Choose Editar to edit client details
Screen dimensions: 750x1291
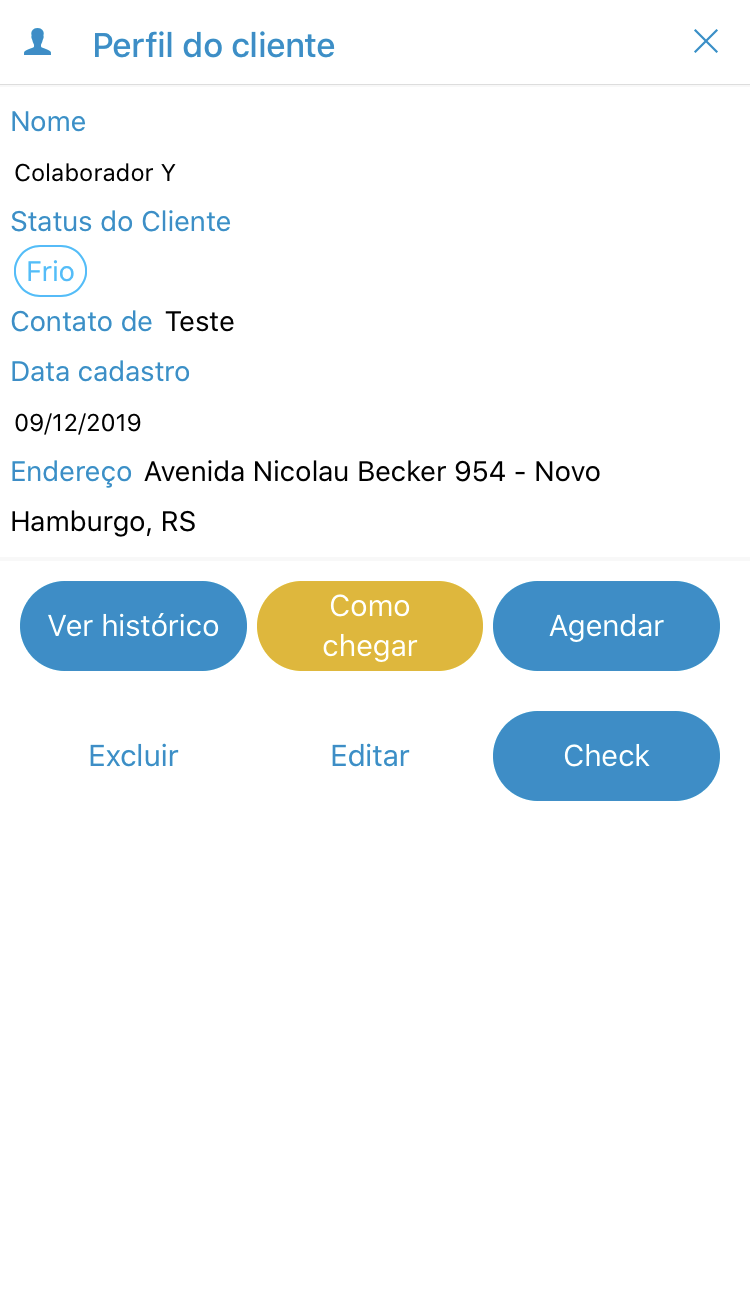click(x=369, y=756)
